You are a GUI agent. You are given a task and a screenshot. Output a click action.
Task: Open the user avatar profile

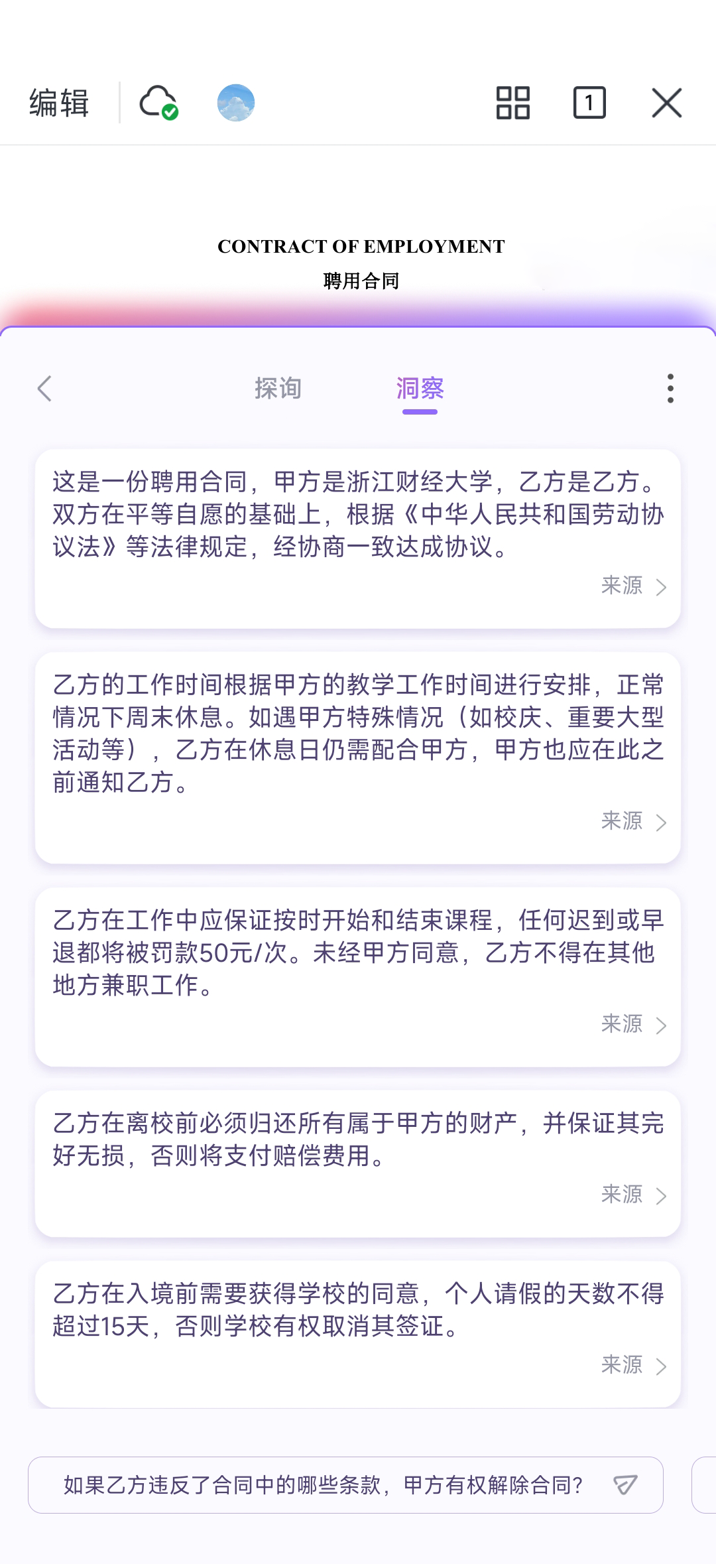click(236, 103)
